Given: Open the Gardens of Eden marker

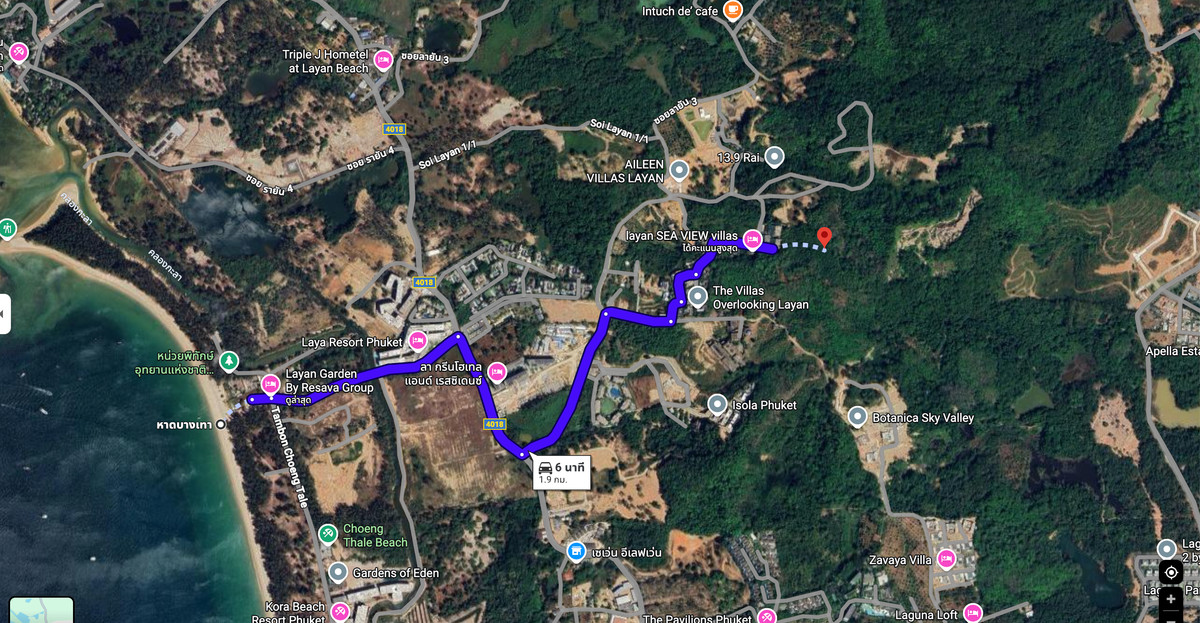Looking at the screenshot, I should (338, 573).
